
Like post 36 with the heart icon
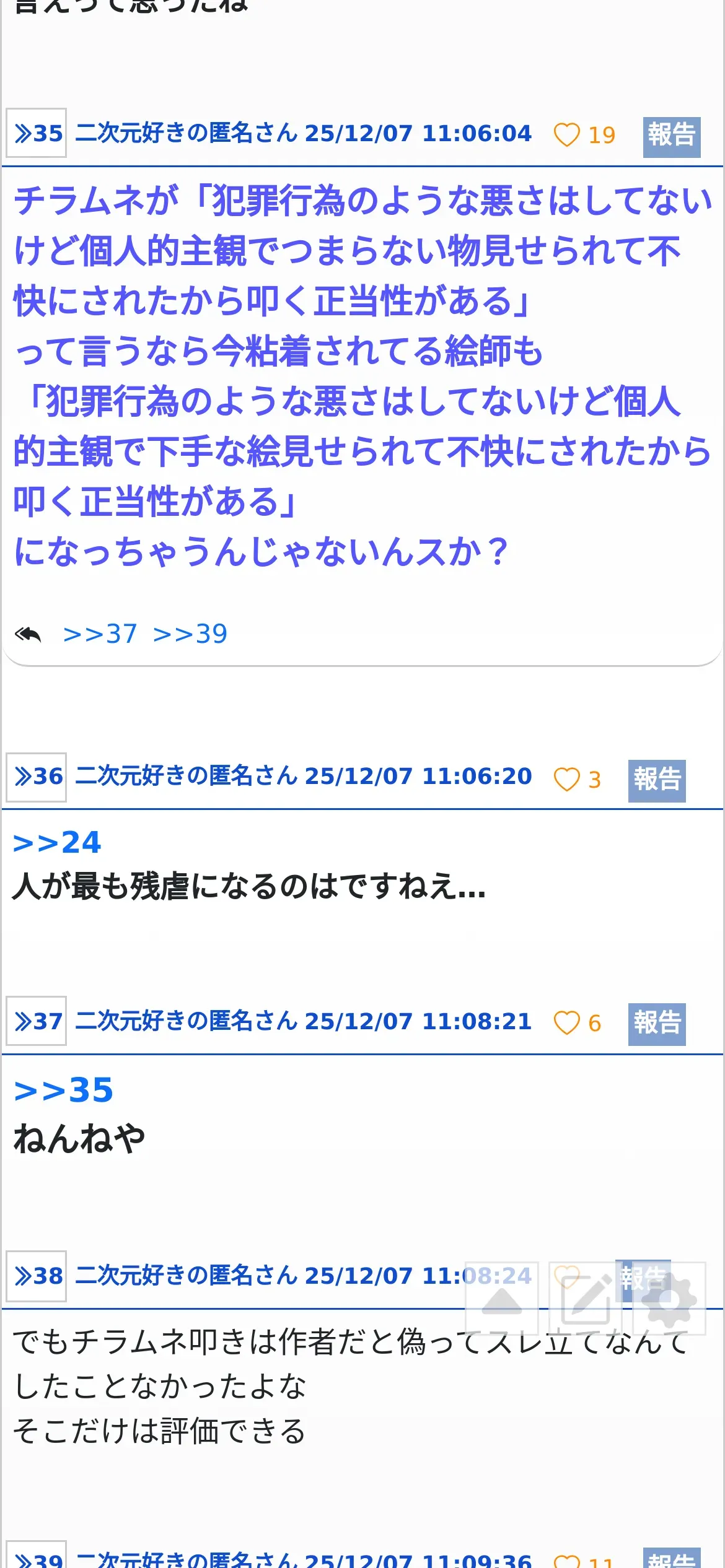coord(566,779)
